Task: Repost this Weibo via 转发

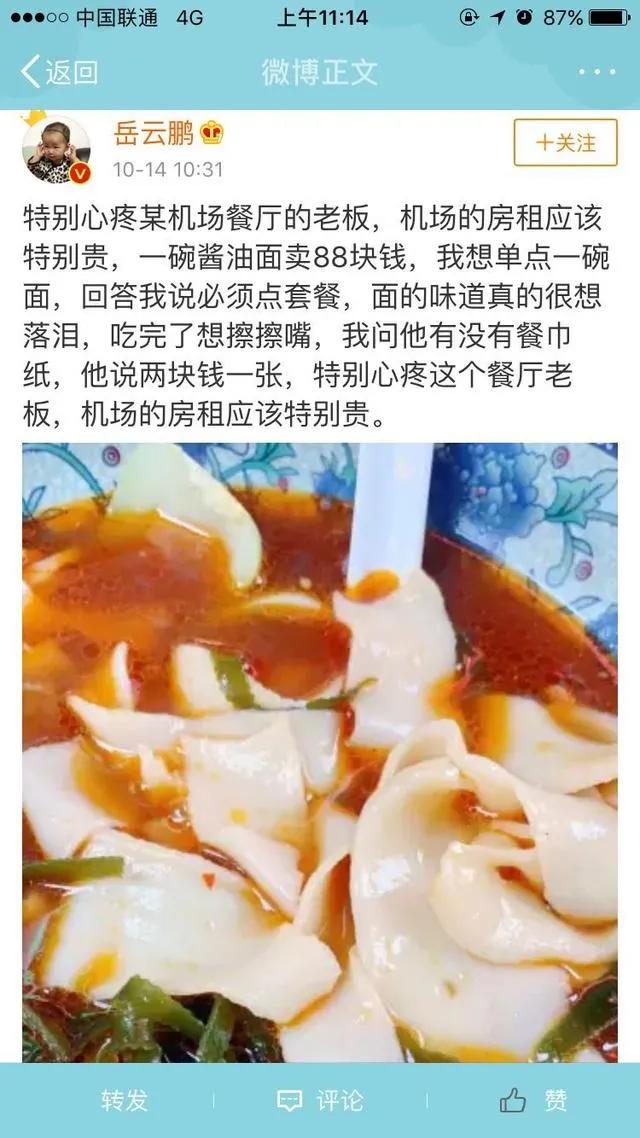Action: pyautogui.click(x=124, y=1100)
